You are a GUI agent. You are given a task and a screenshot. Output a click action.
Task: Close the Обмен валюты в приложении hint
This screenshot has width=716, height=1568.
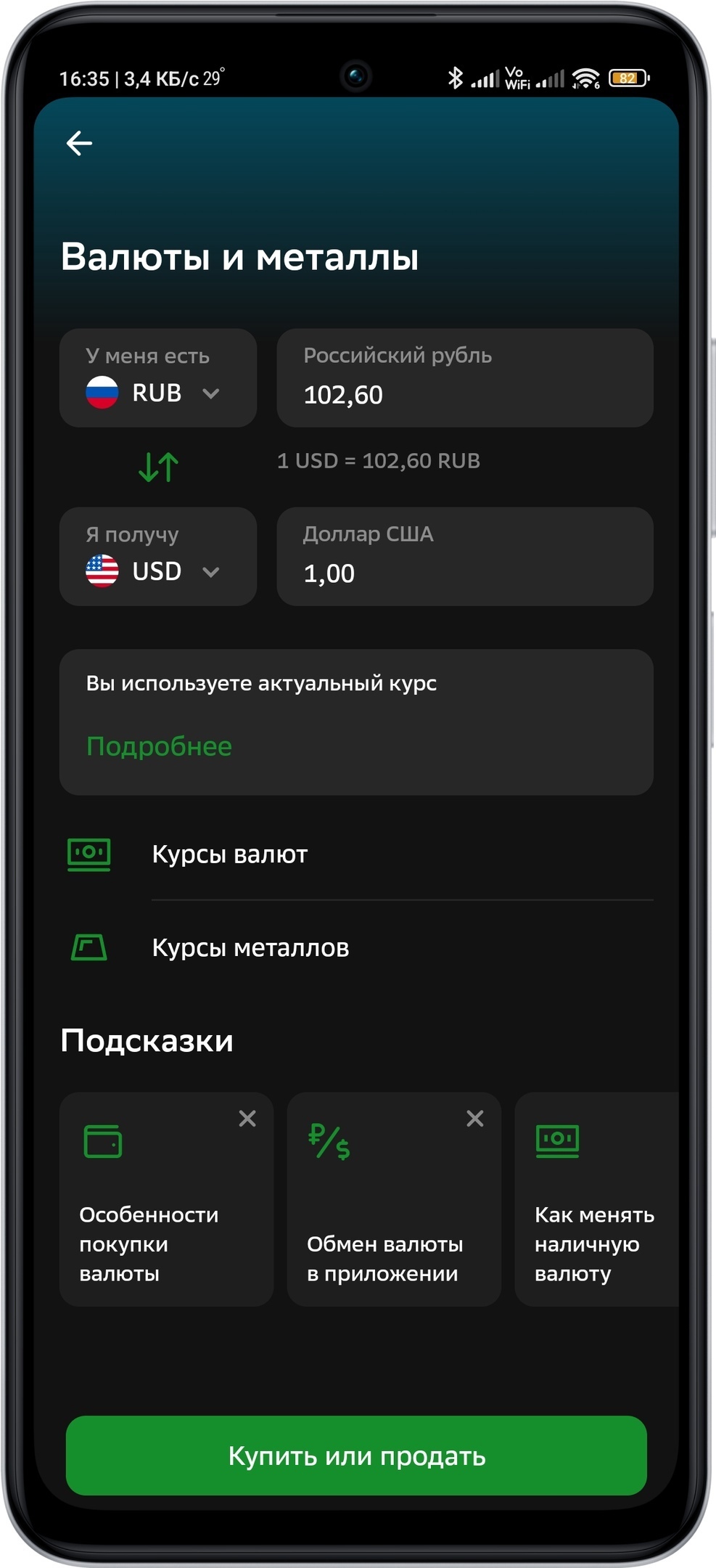point(475,1119)
